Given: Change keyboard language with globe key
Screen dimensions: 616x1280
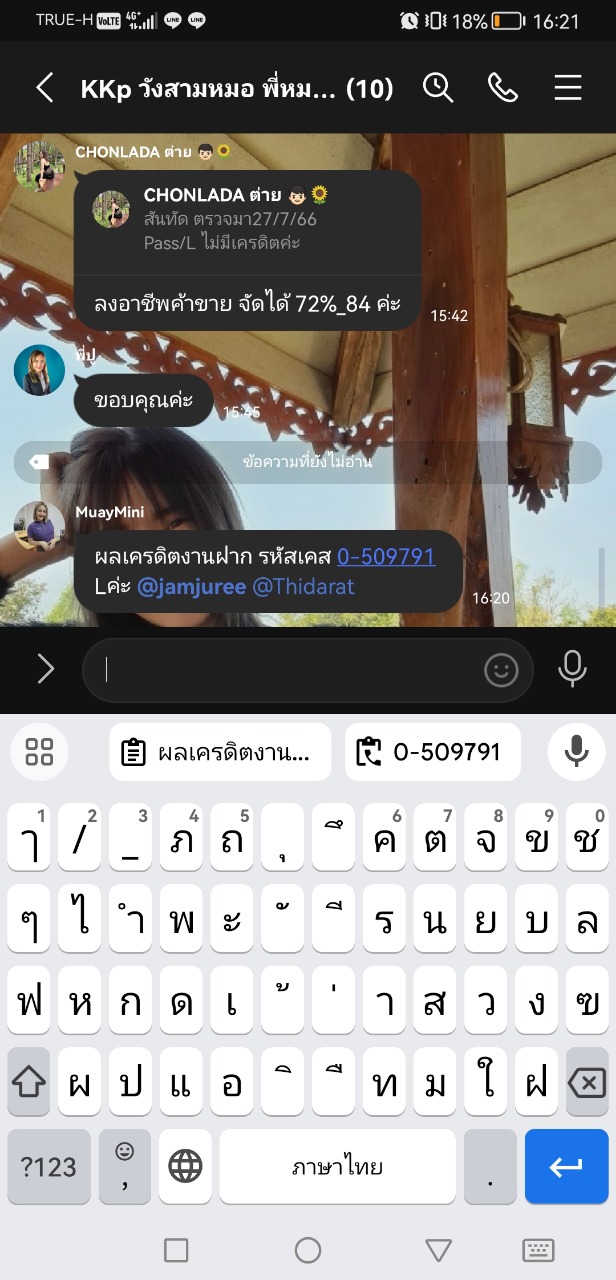Looking at the screenshot, I should click(185, 1166).
